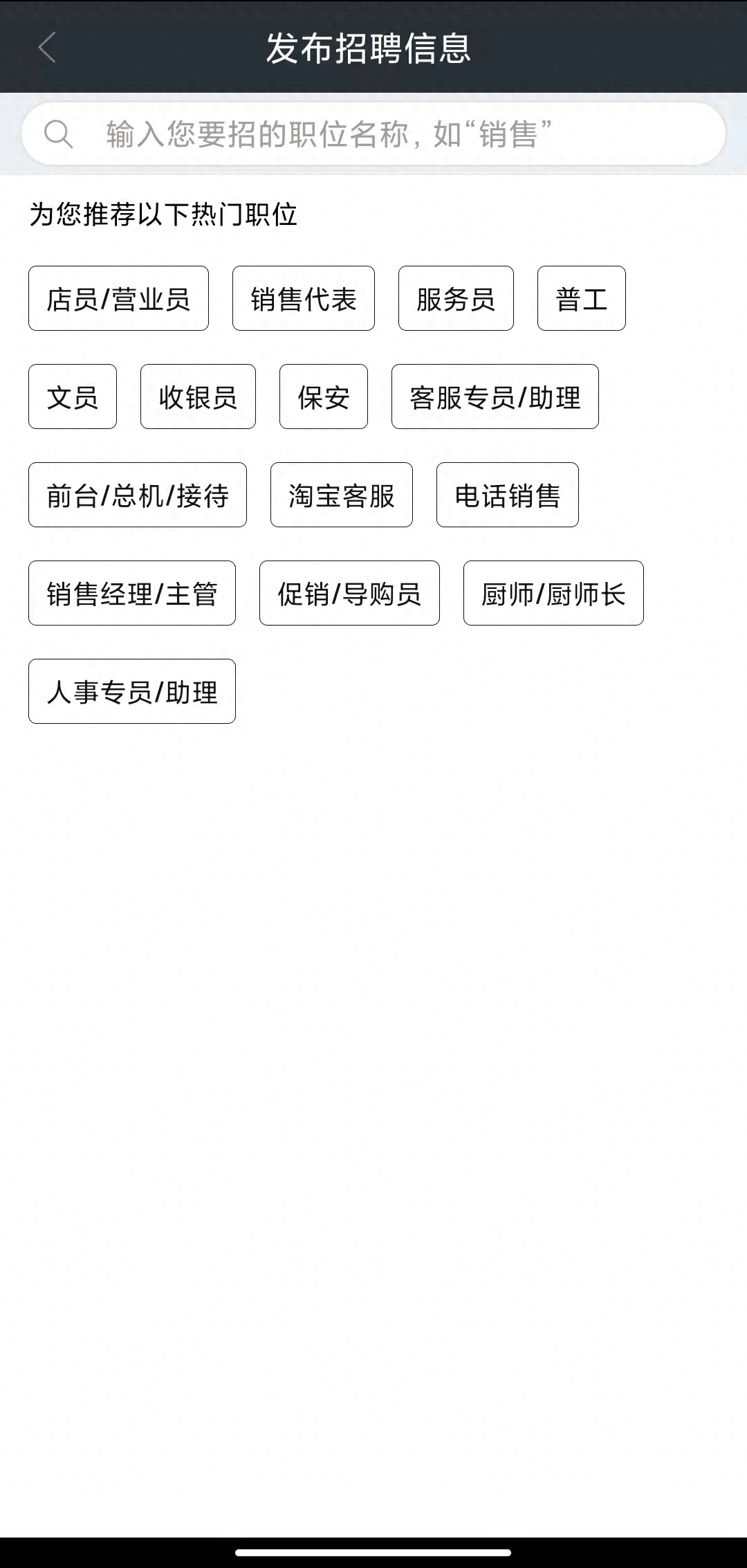747x1568 pixels.
Task: Select 厨师/厨师长 position
Action: tap(553, 593)
